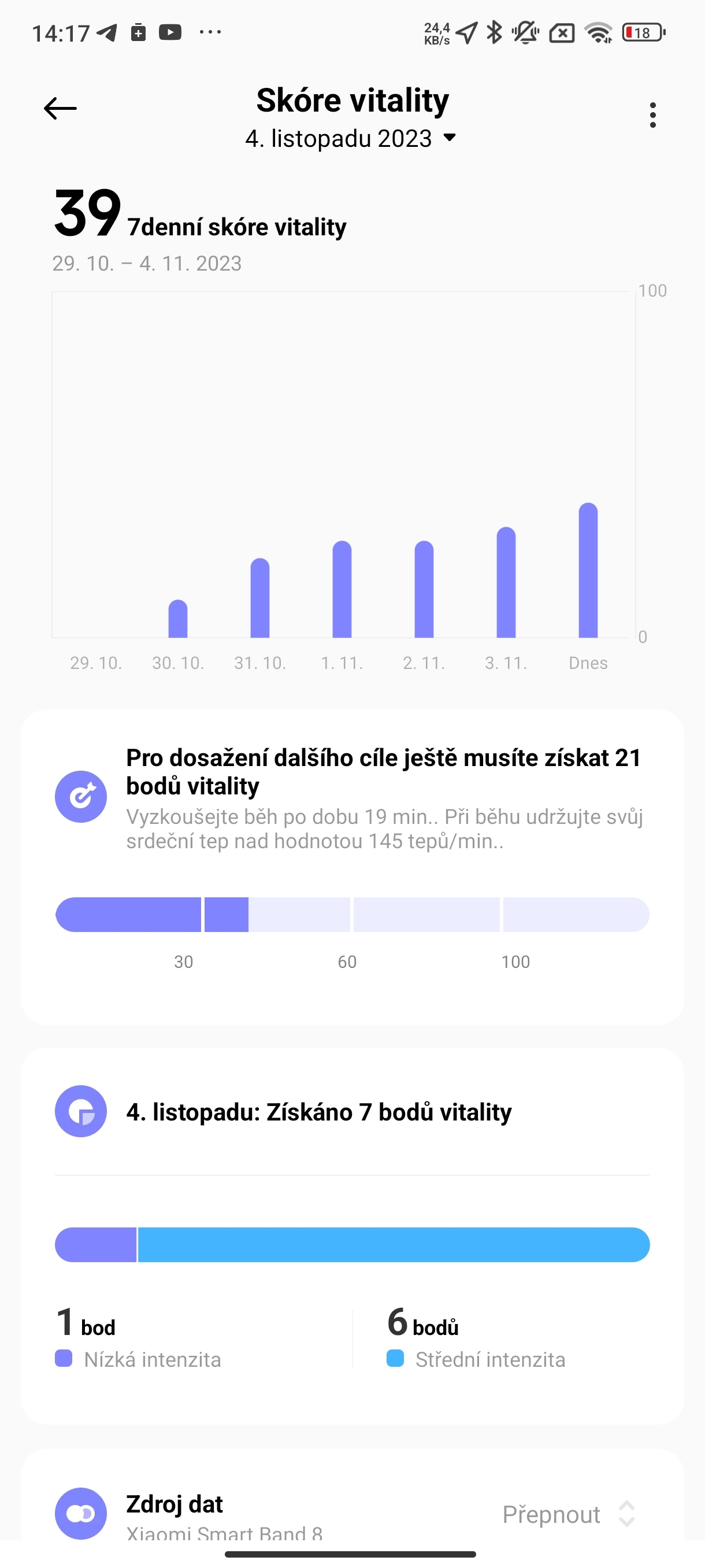Select the 1. 11. date label

click(x=343, y=662)
